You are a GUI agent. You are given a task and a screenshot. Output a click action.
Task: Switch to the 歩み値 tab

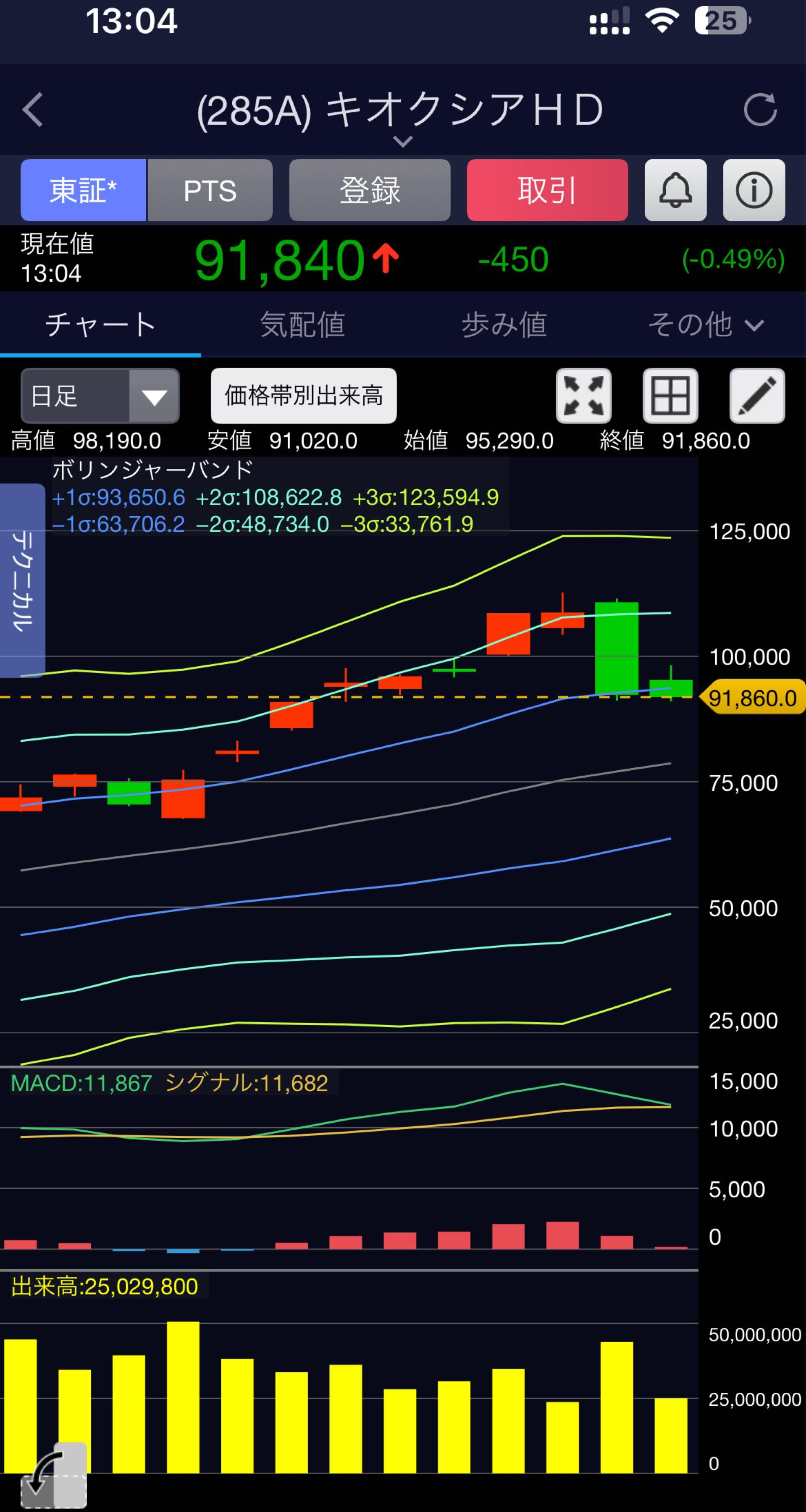click(504, 325)
